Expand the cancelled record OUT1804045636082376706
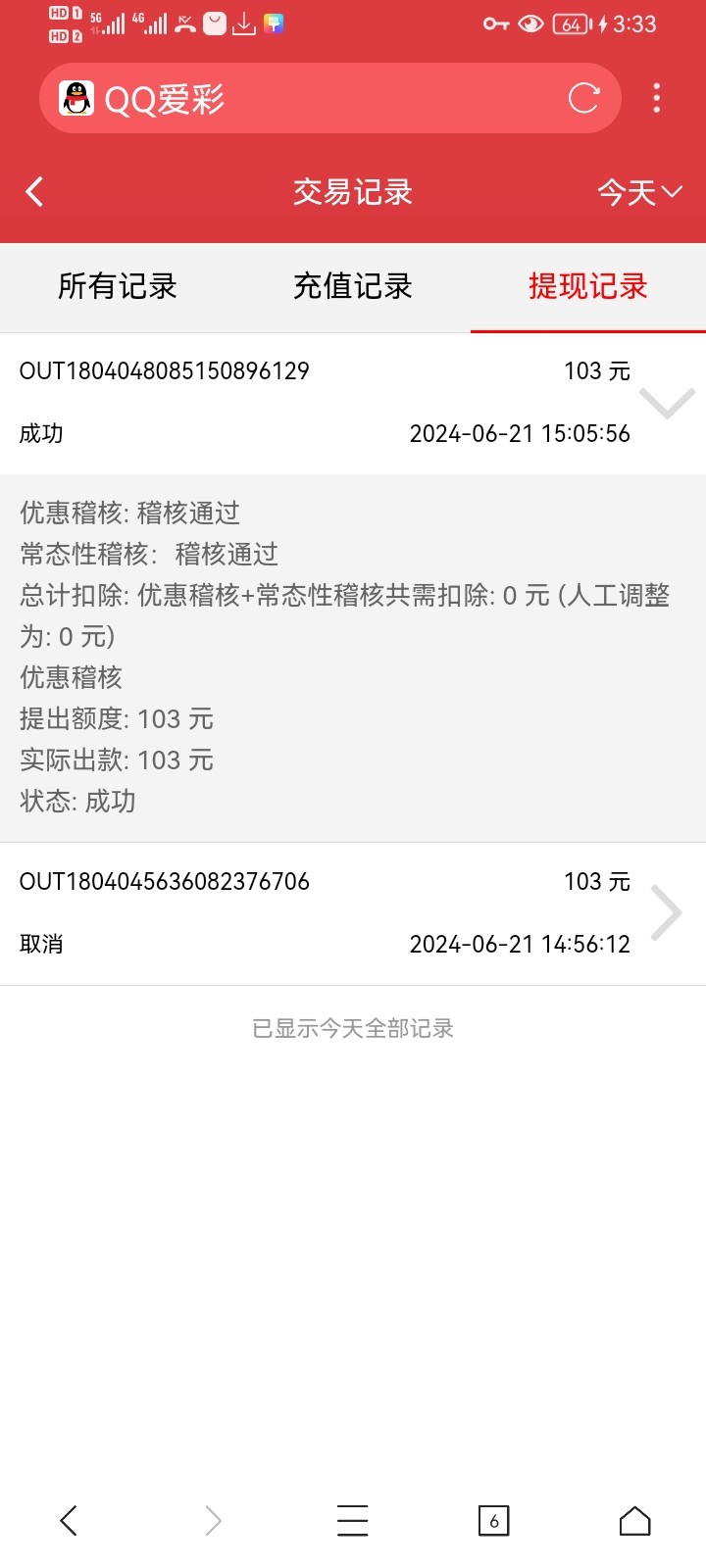706x1568 pixels. pos(667,913)
